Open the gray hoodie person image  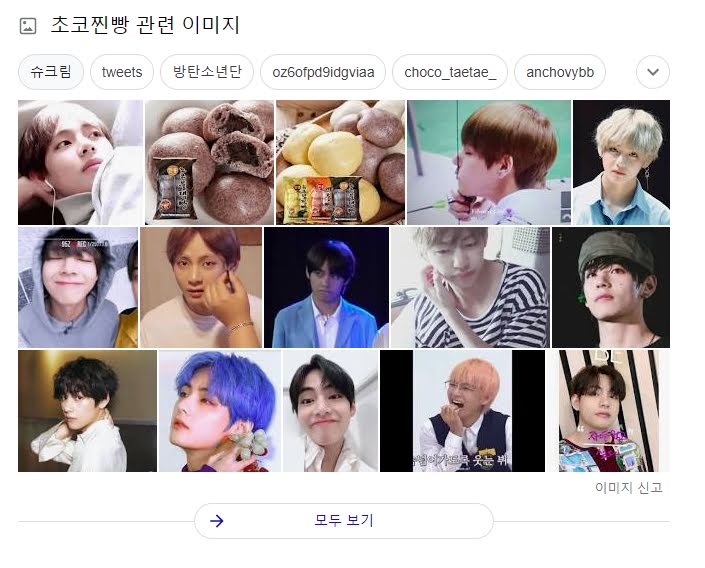[77, 287]
